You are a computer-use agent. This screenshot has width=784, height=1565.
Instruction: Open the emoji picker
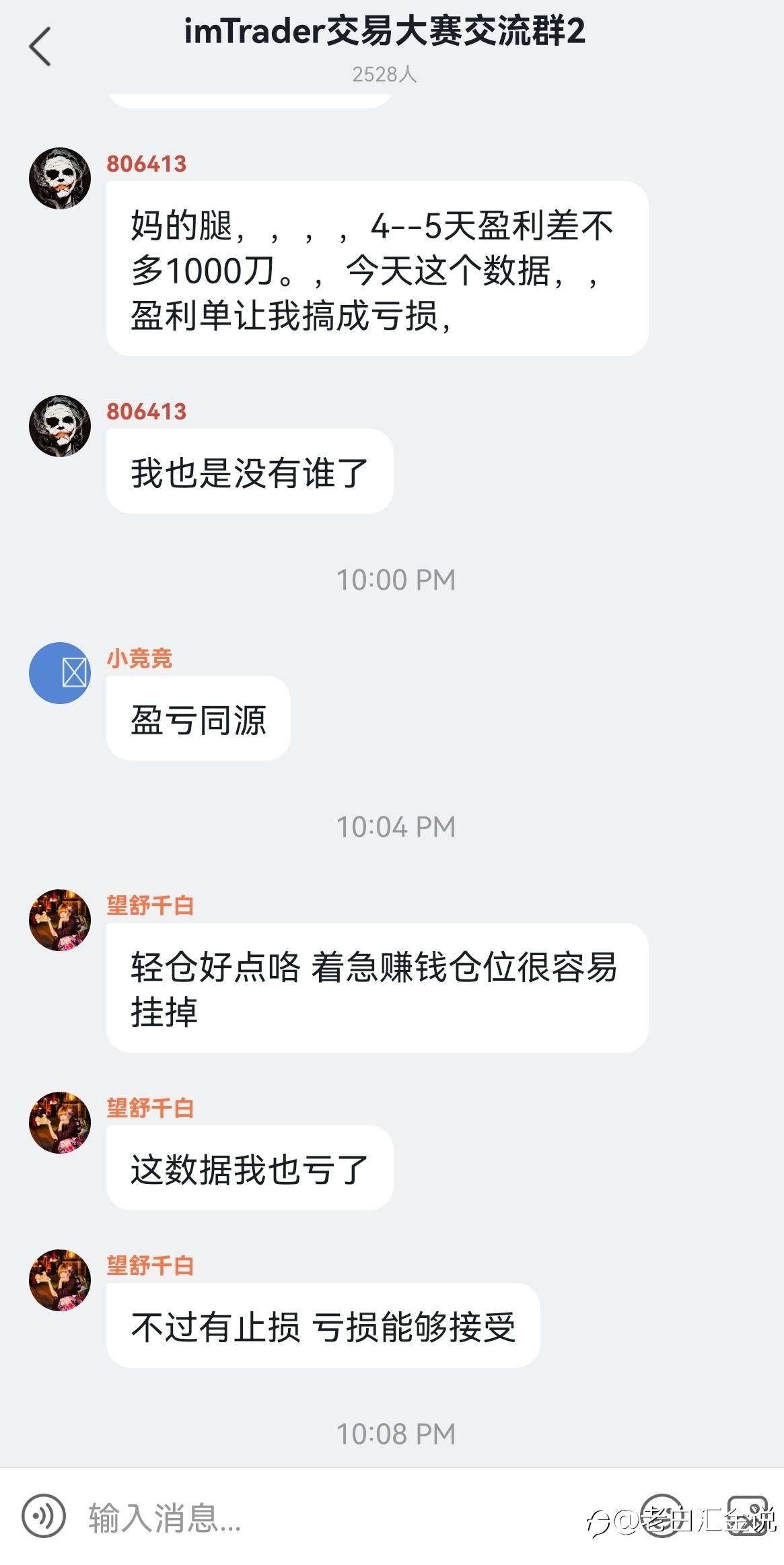pos(661,1516)
